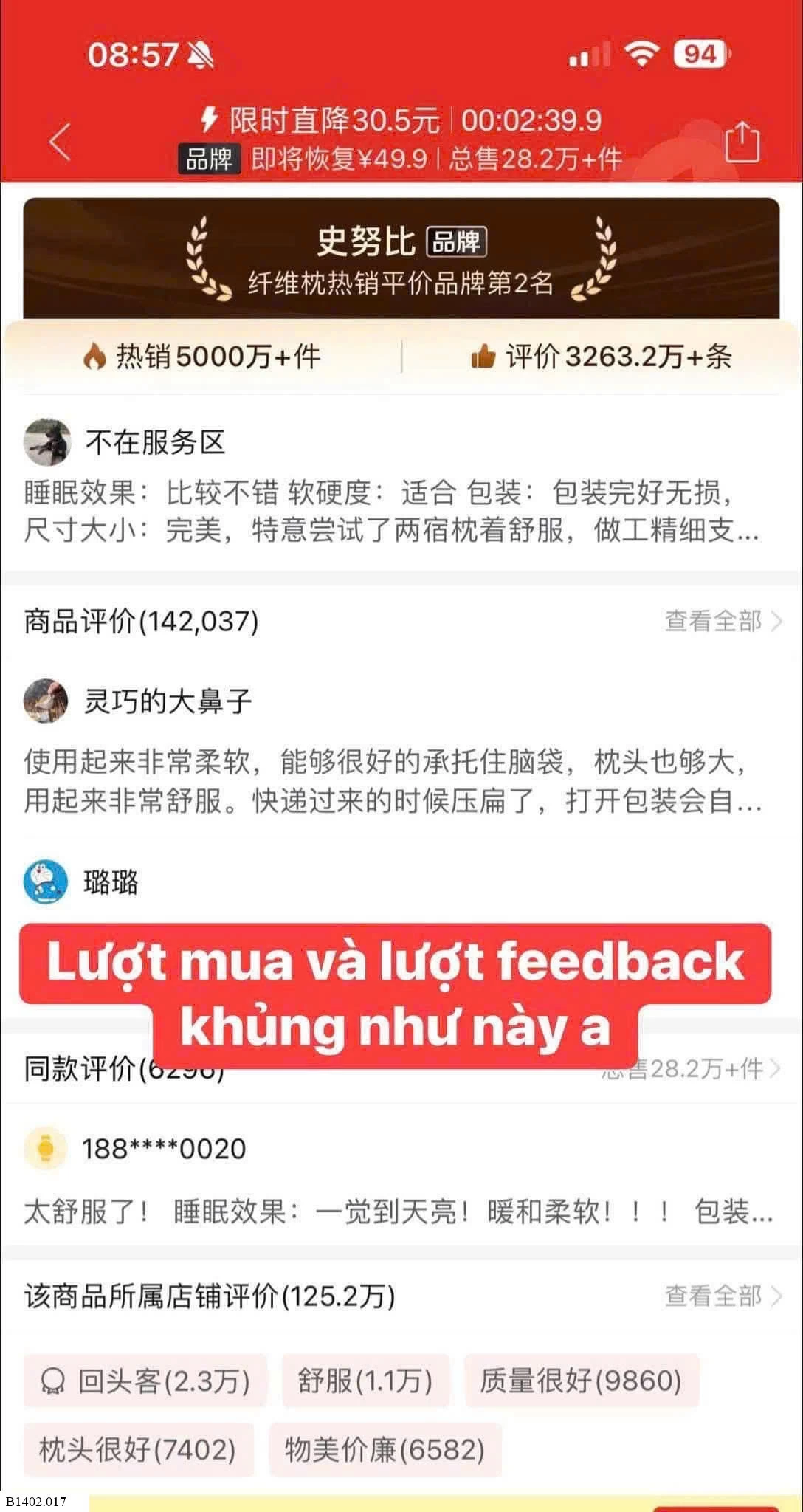Select the 舒服(1.1万) review tag
The height and width of the screenshot is (1512, 803).
click(x=365, y=1381)
